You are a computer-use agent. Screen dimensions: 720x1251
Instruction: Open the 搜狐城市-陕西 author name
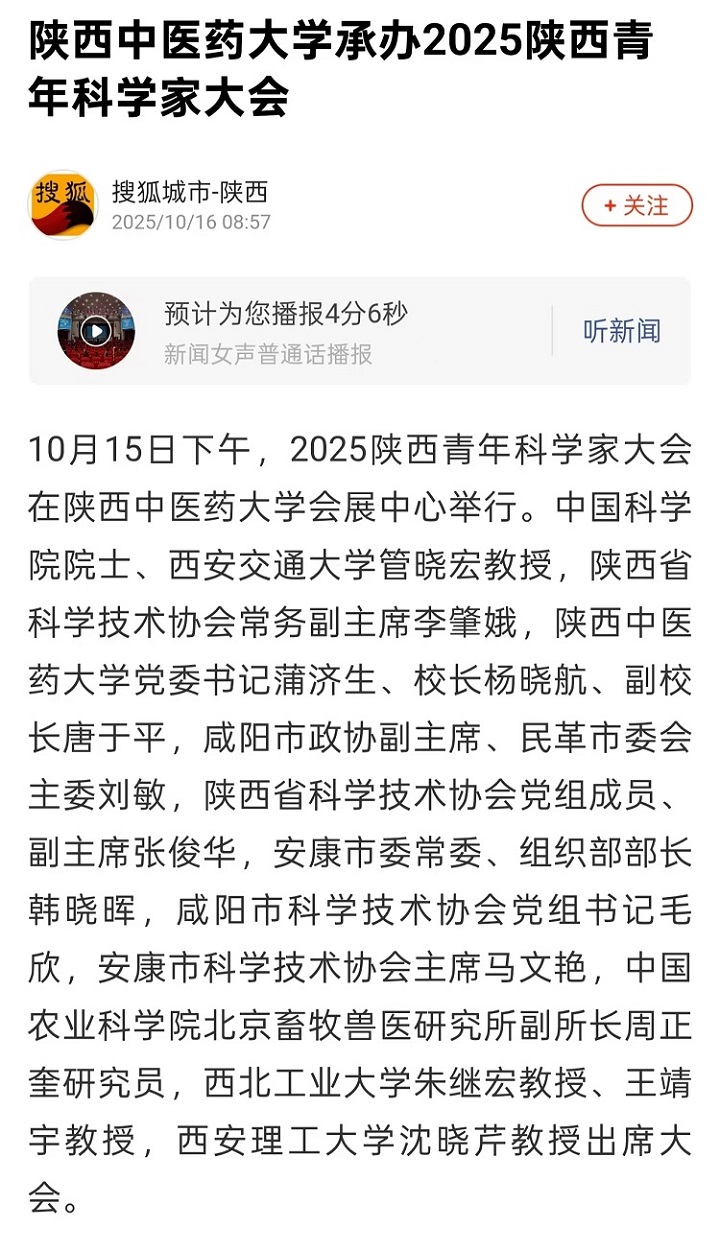(189, 191)
